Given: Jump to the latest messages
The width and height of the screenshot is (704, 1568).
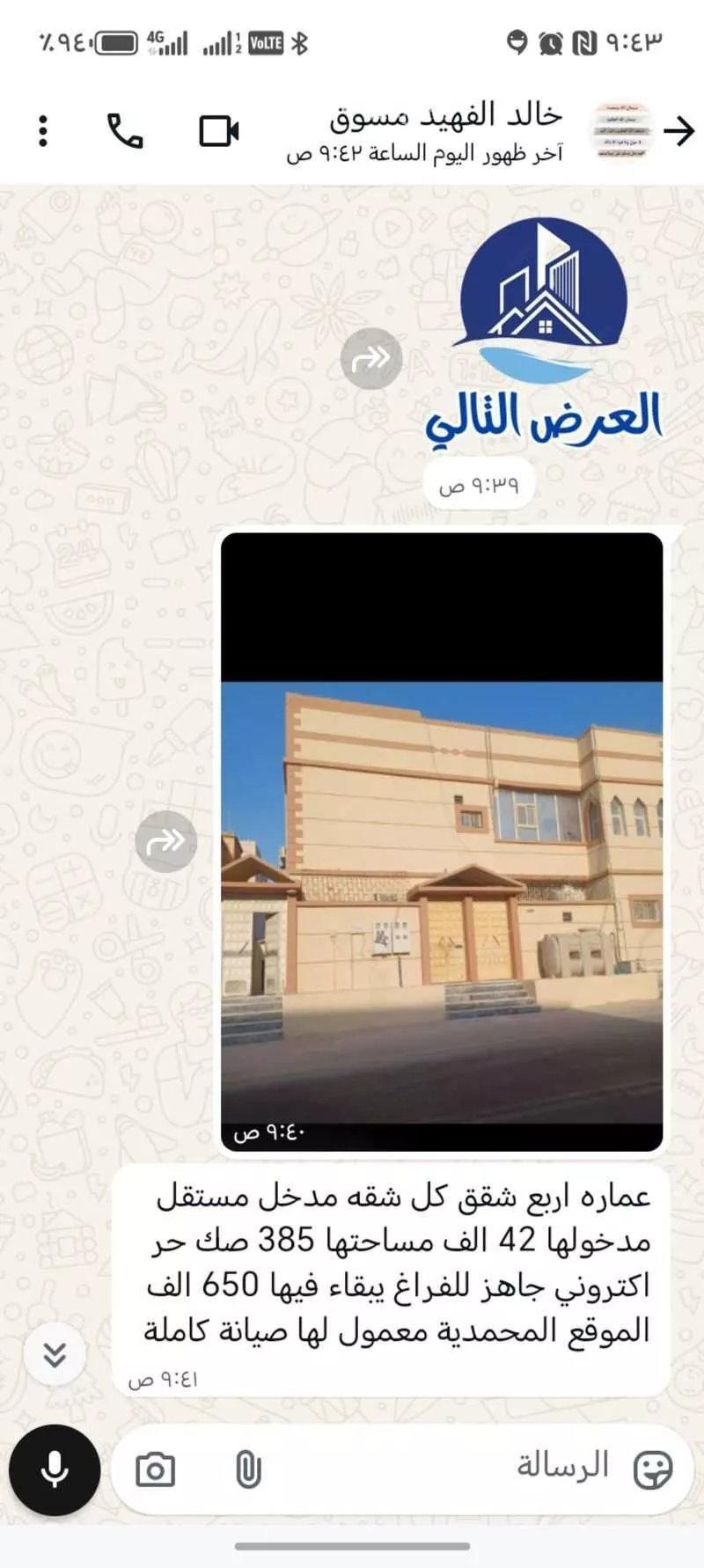Looking at the screenshot, I should pyautogui.click(x=55, y=1354).
